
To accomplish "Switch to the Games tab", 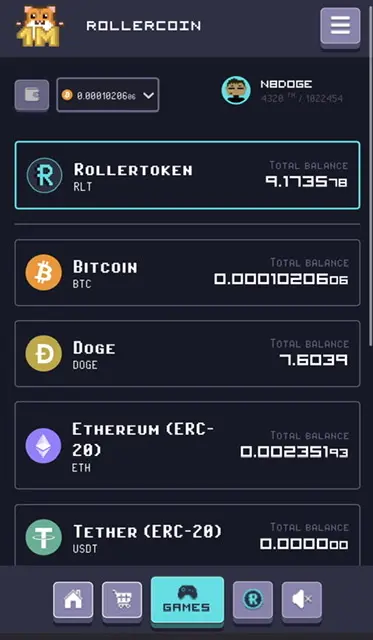I will [187, 600].
